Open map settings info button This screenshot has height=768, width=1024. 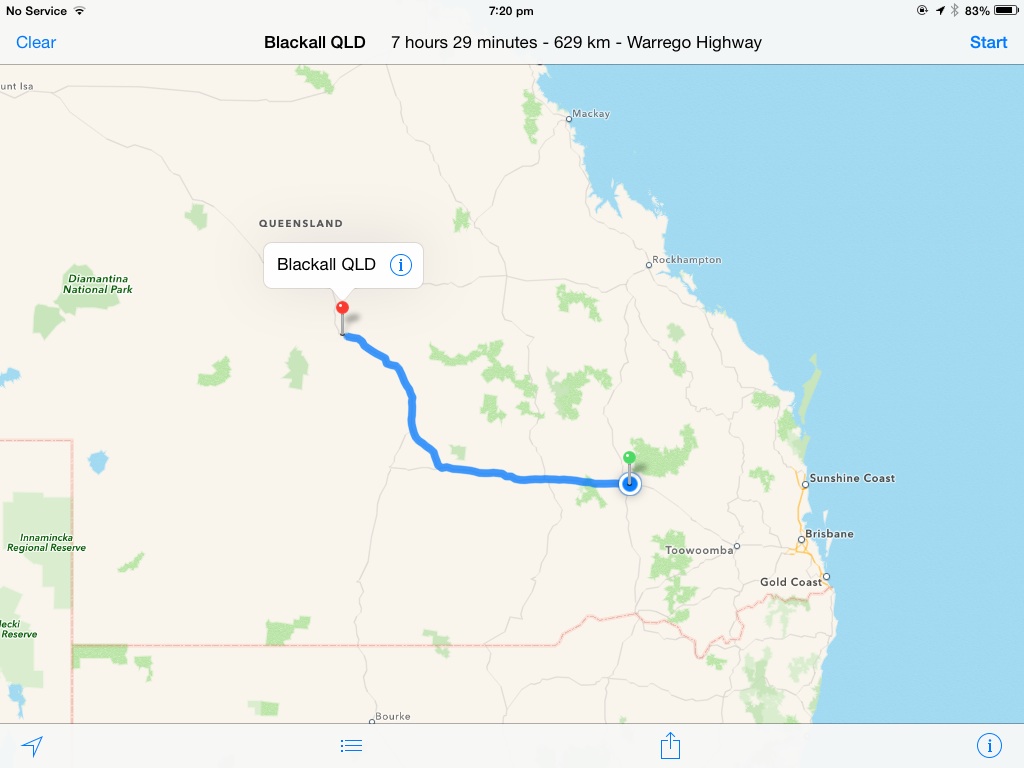[988, 746]
